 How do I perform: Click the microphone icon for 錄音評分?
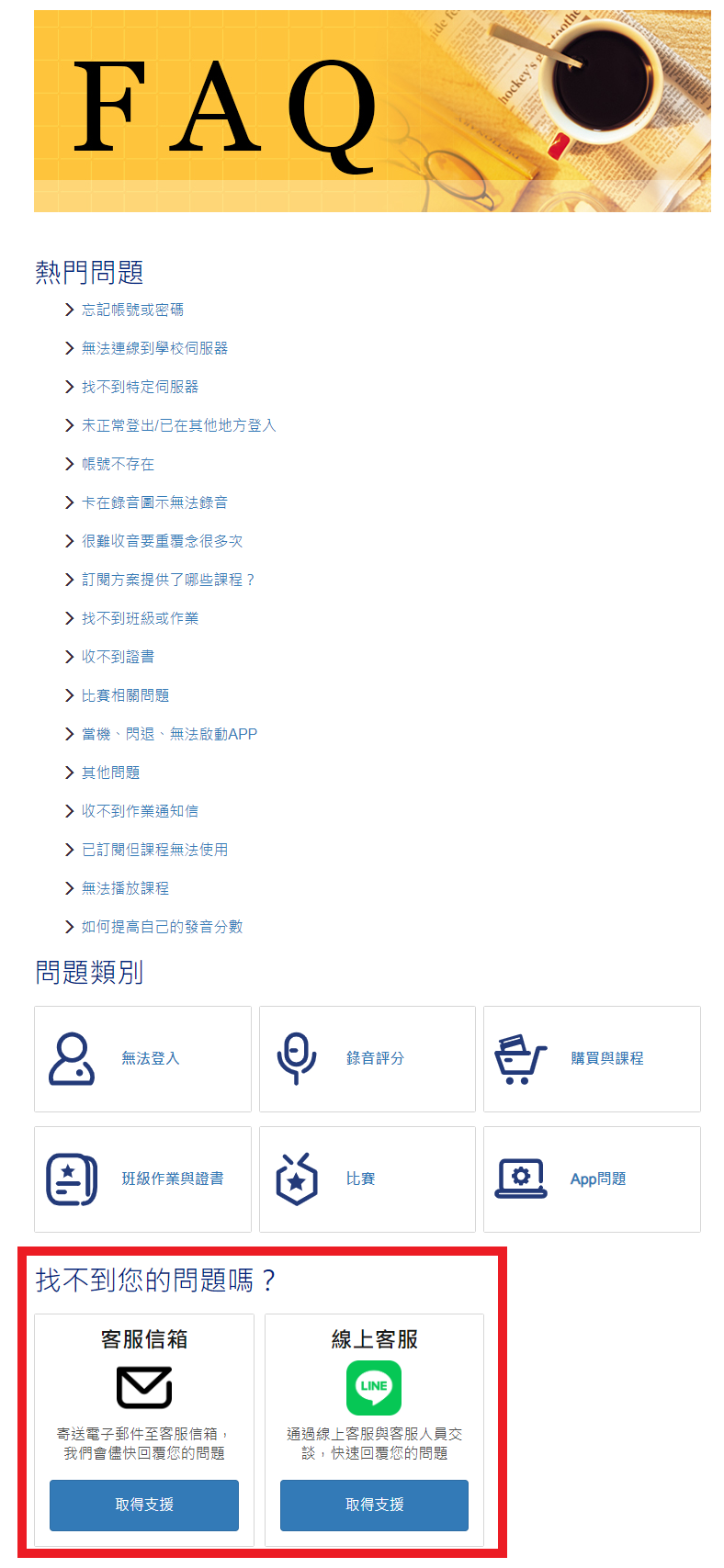tap(297, 1057)
